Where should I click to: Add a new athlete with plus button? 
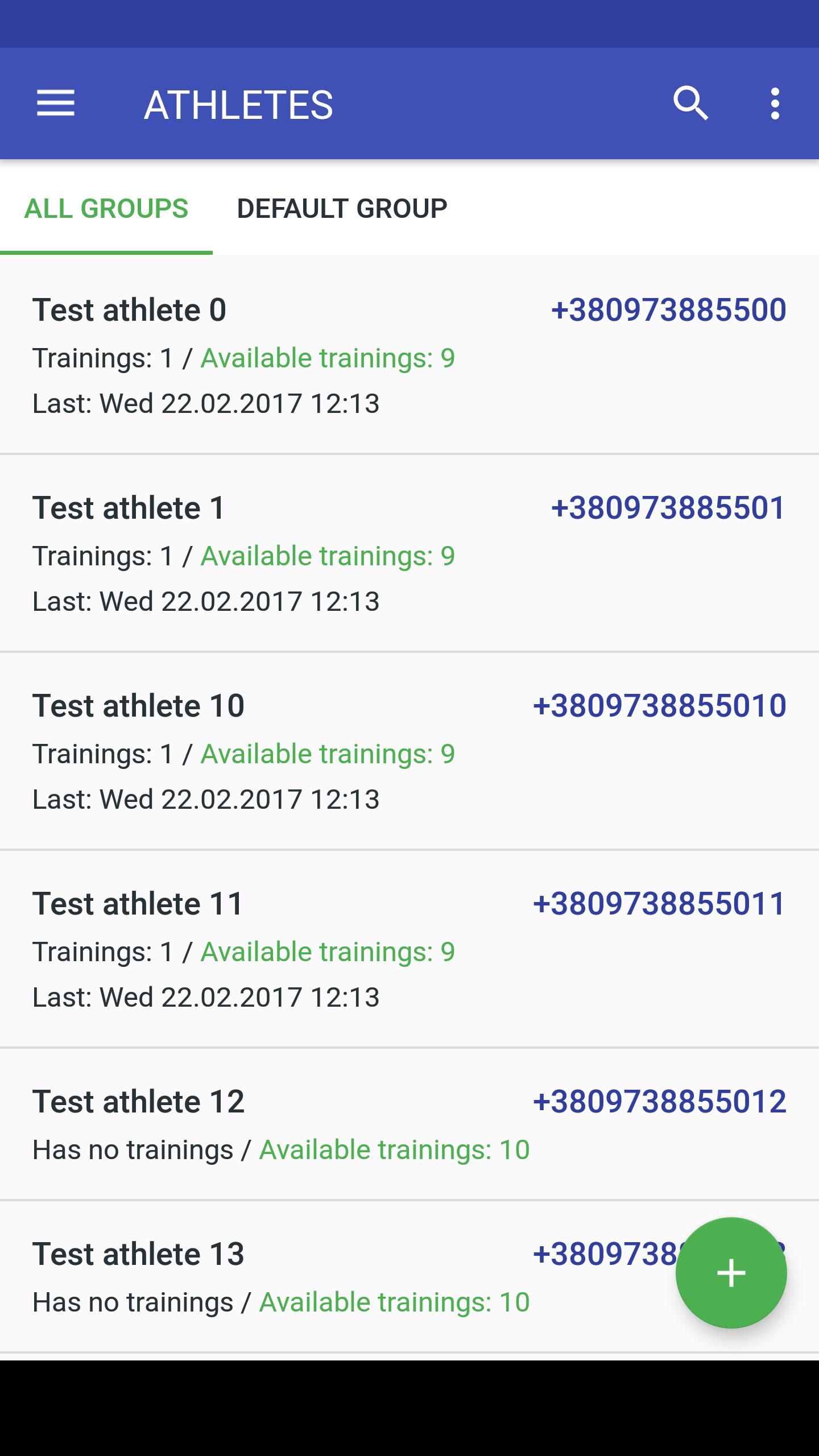pos(731,1273)
